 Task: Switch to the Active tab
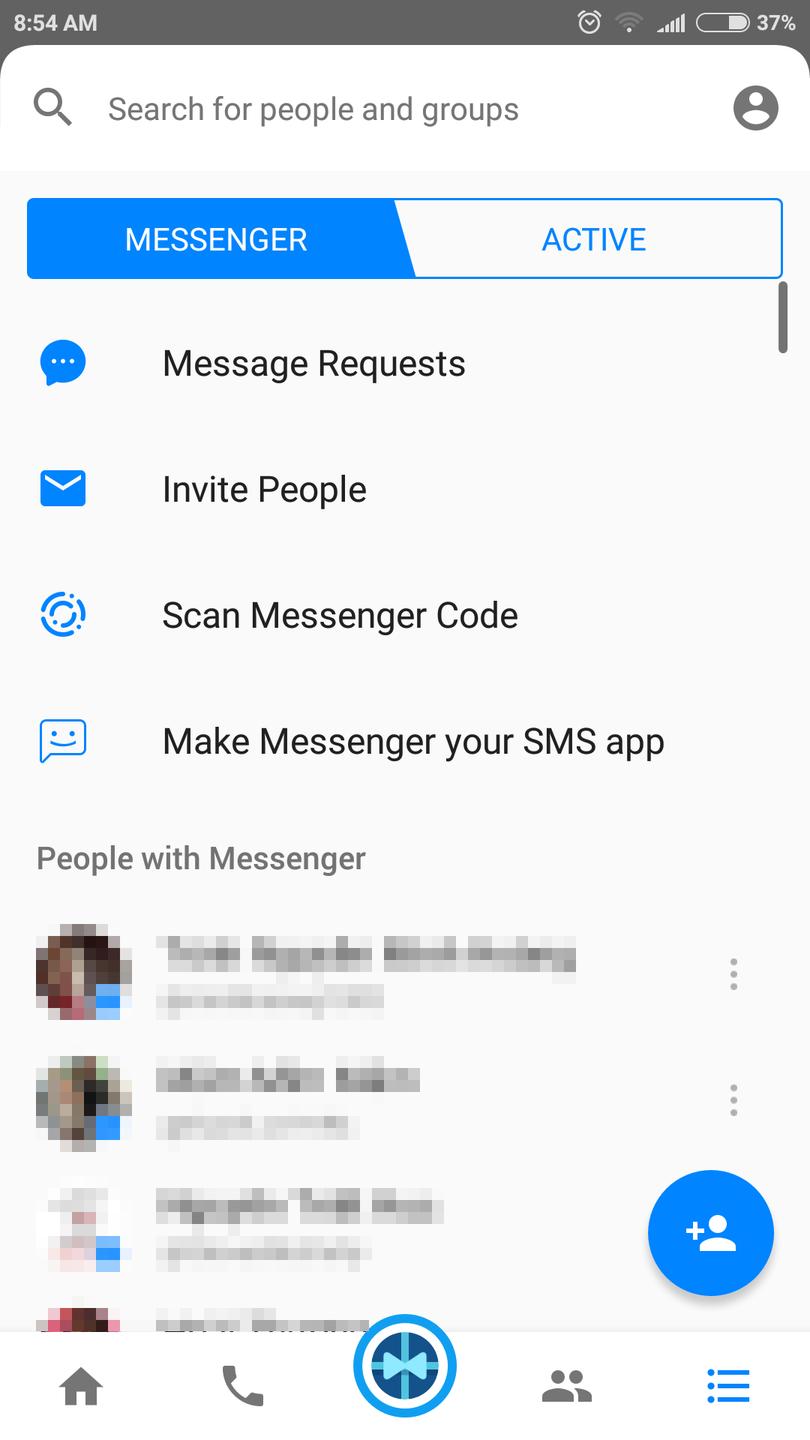click(594, 240)
